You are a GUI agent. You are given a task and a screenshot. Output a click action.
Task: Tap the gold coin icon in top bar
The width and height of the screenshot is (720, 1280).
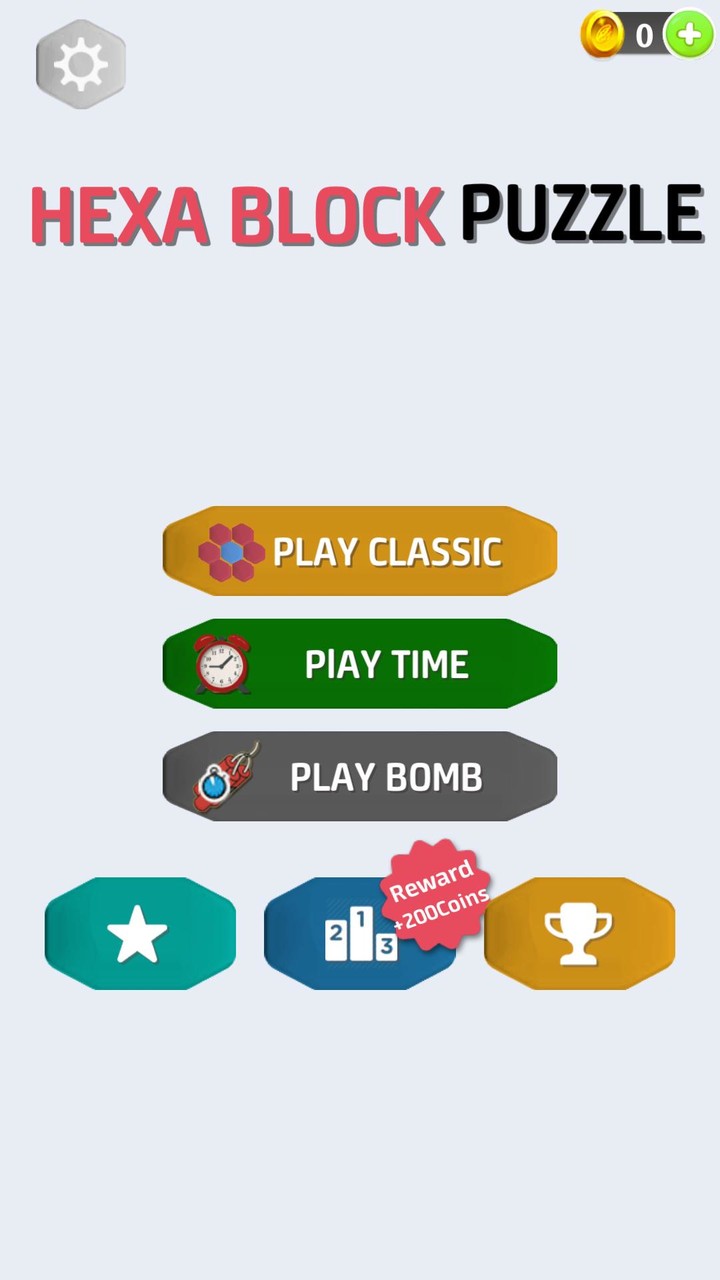tap(603, 36)
